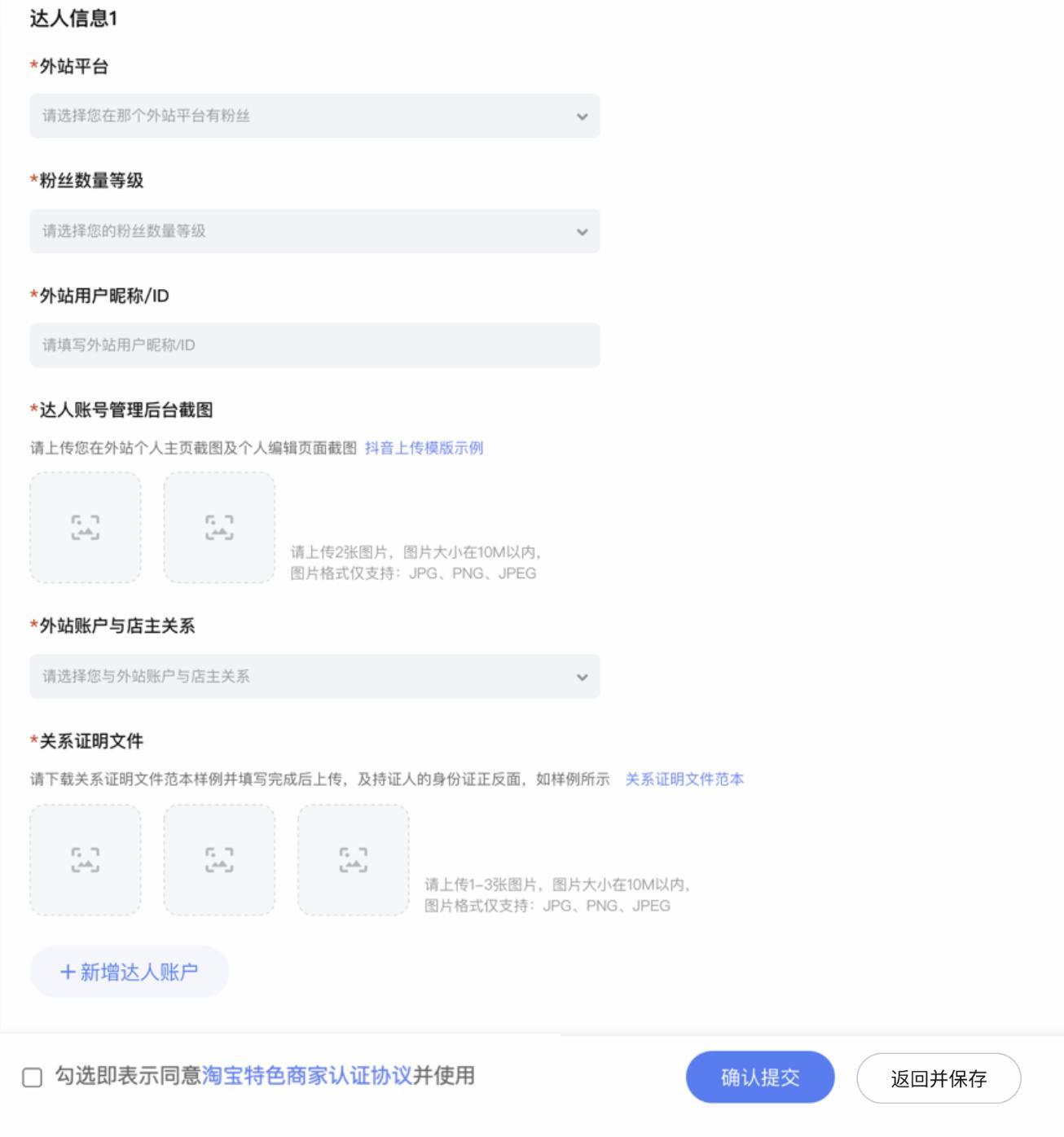Click the first upload box for 达人账号管理后台截图
Screen dimensions: 1064x1137
coord(84,527)
